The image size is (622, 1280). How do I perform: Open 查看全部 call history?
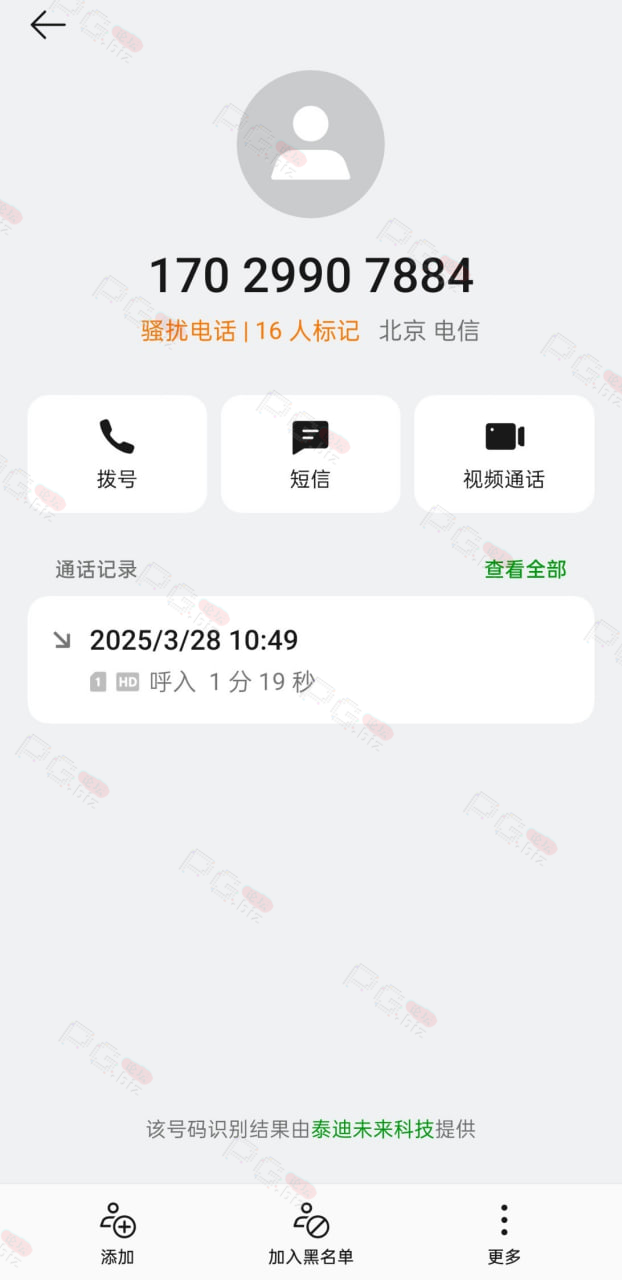[x=525, y=570]
